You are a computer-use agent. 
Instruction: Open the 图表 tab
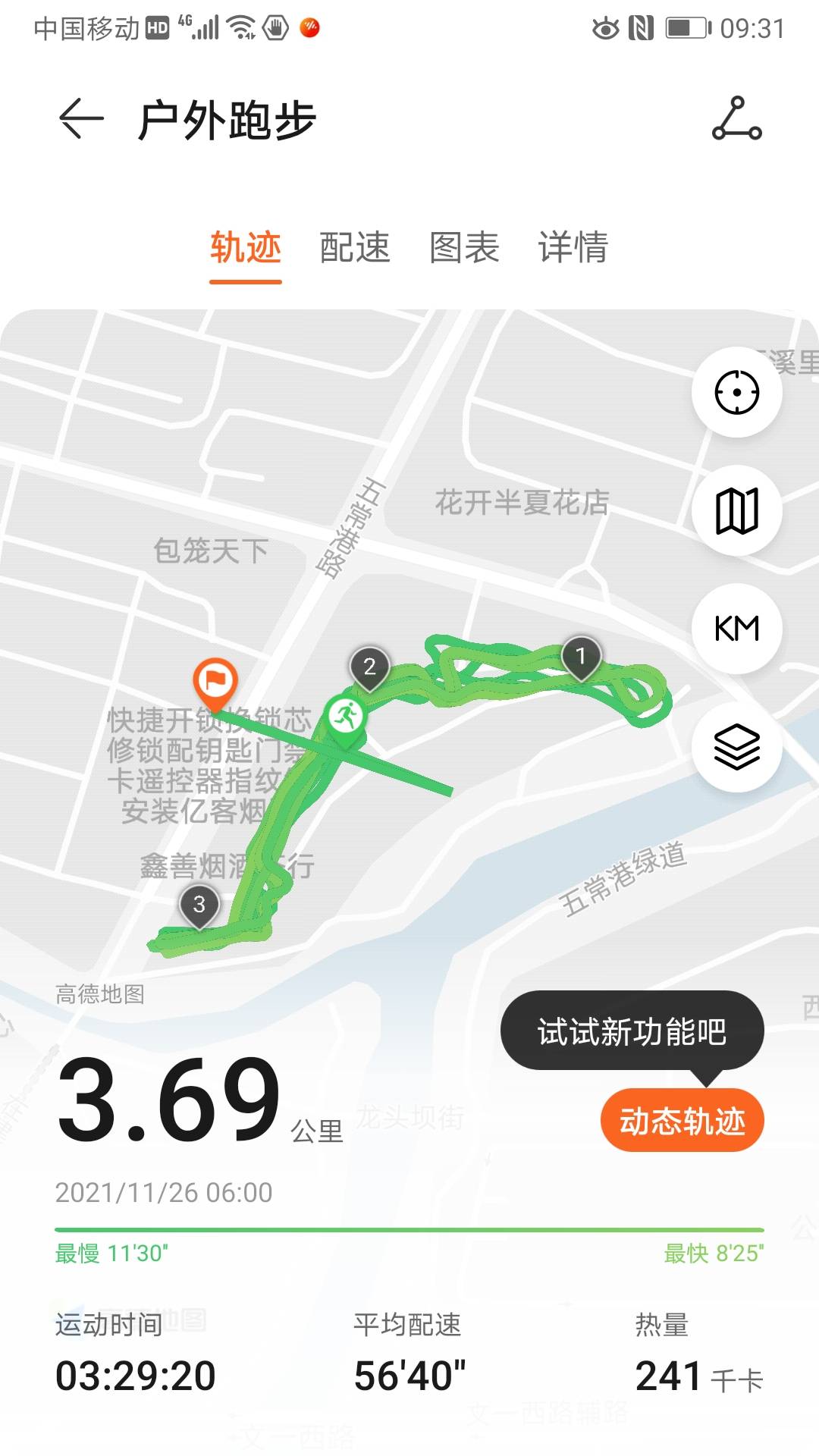465,247
